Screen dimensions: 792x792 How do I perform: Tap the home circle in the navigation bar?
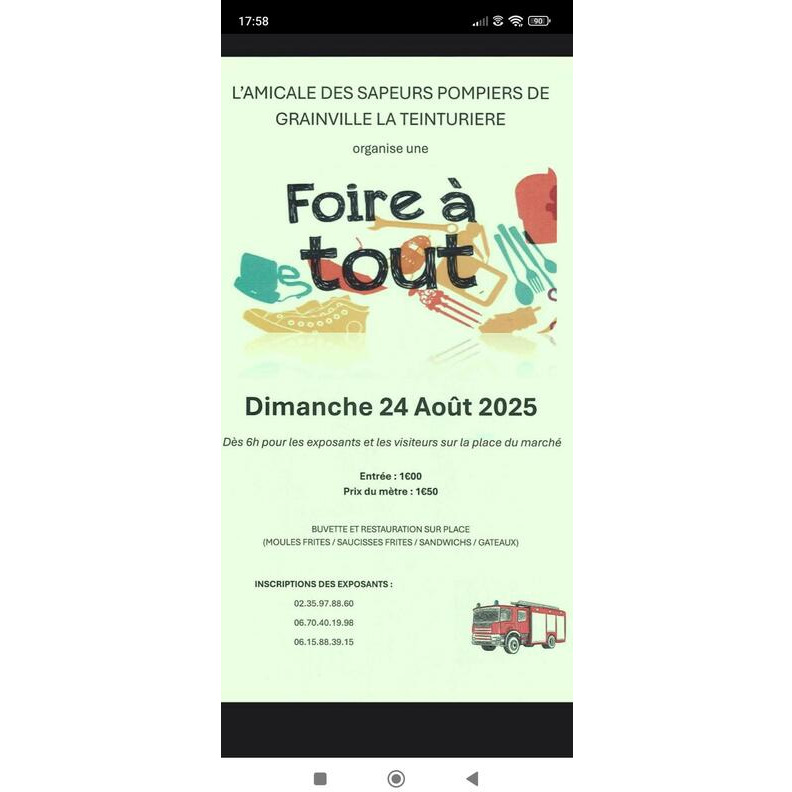pos(396,778)
